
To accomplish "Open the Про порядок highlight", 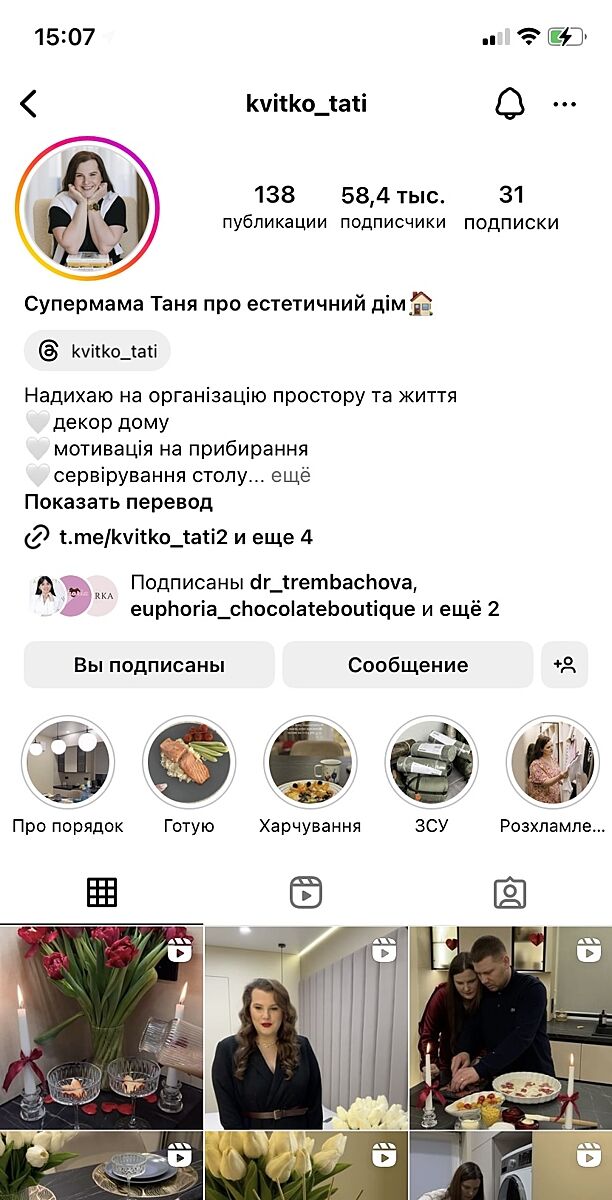I will [68, 763].
